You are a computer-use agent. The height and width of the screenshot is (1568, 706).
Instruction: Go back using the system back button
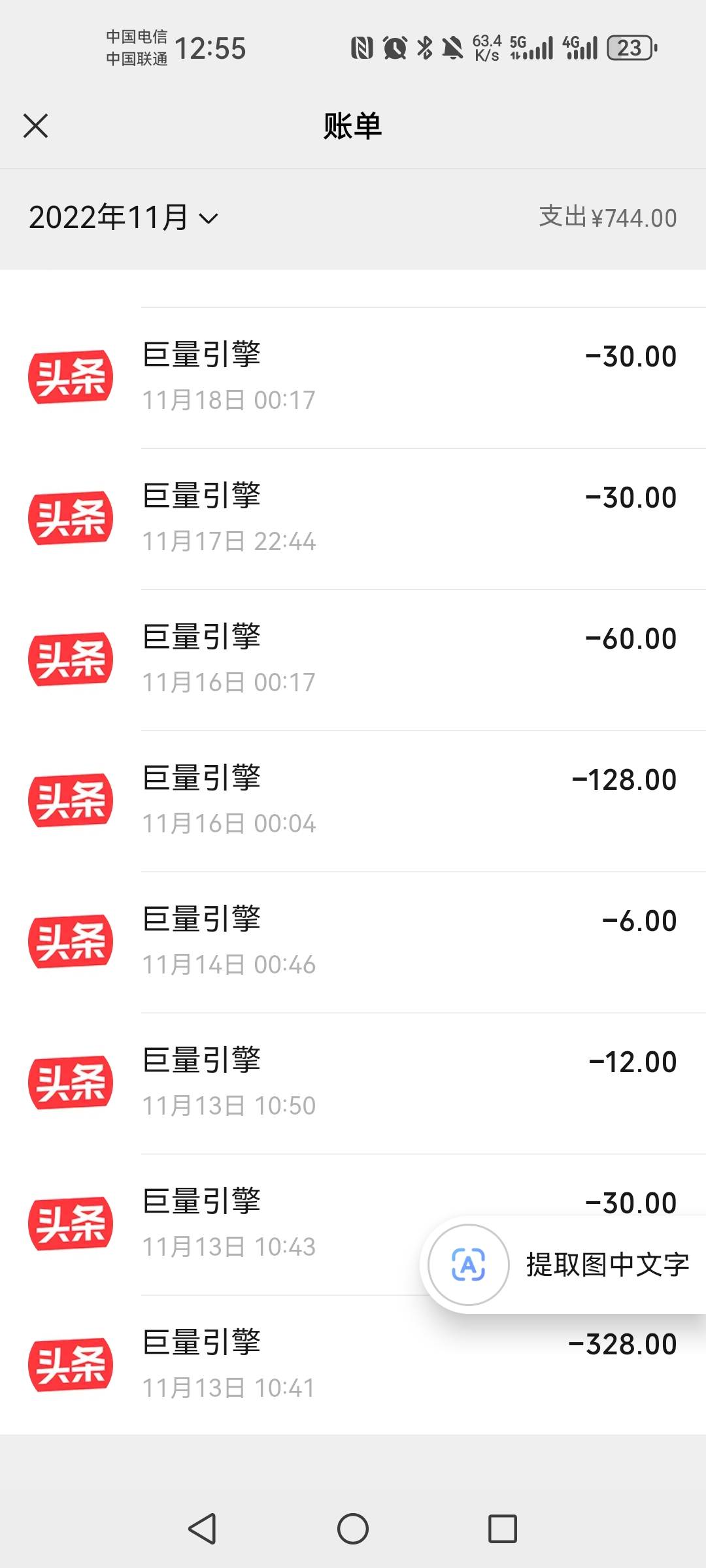pos(202,1528)
